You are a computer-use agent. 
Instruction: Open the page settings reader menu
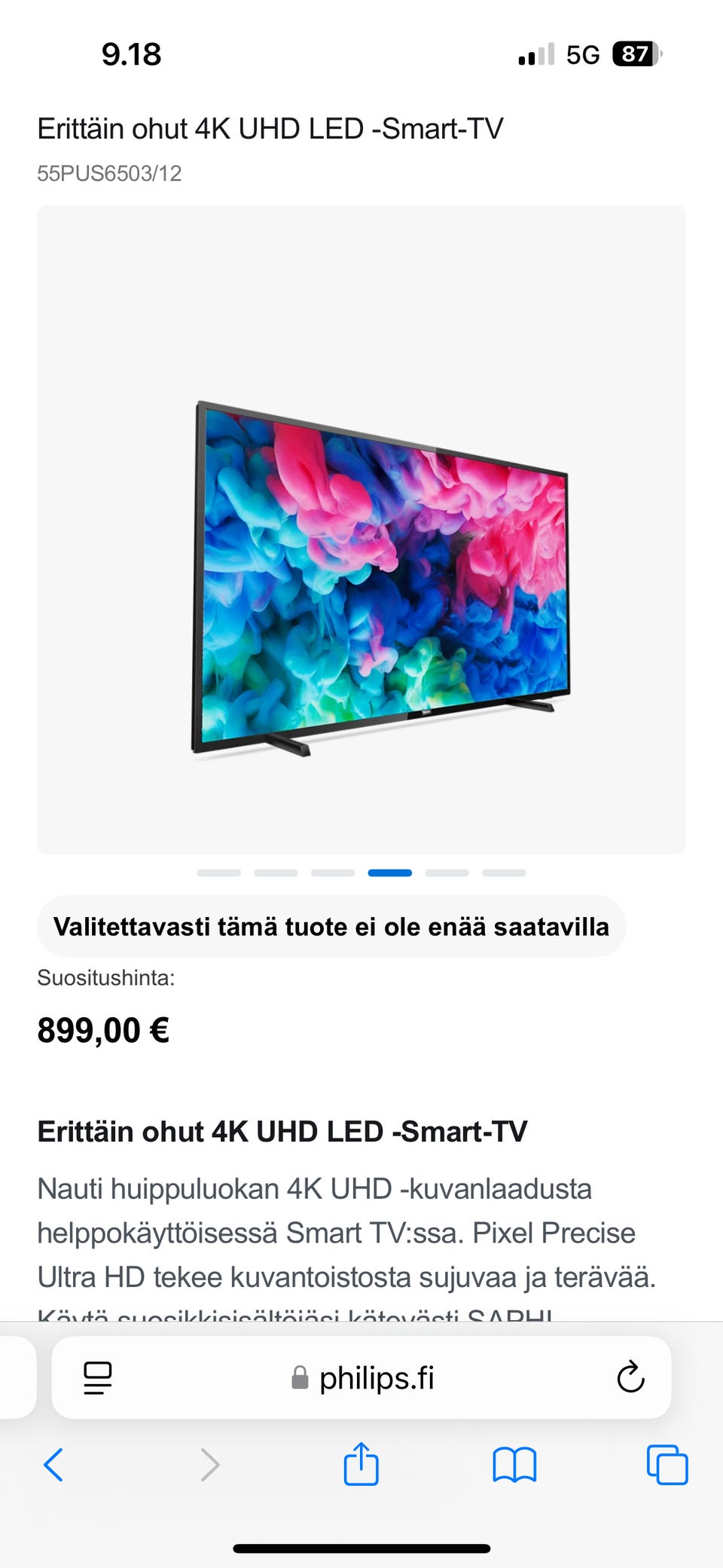point(98,1378)
